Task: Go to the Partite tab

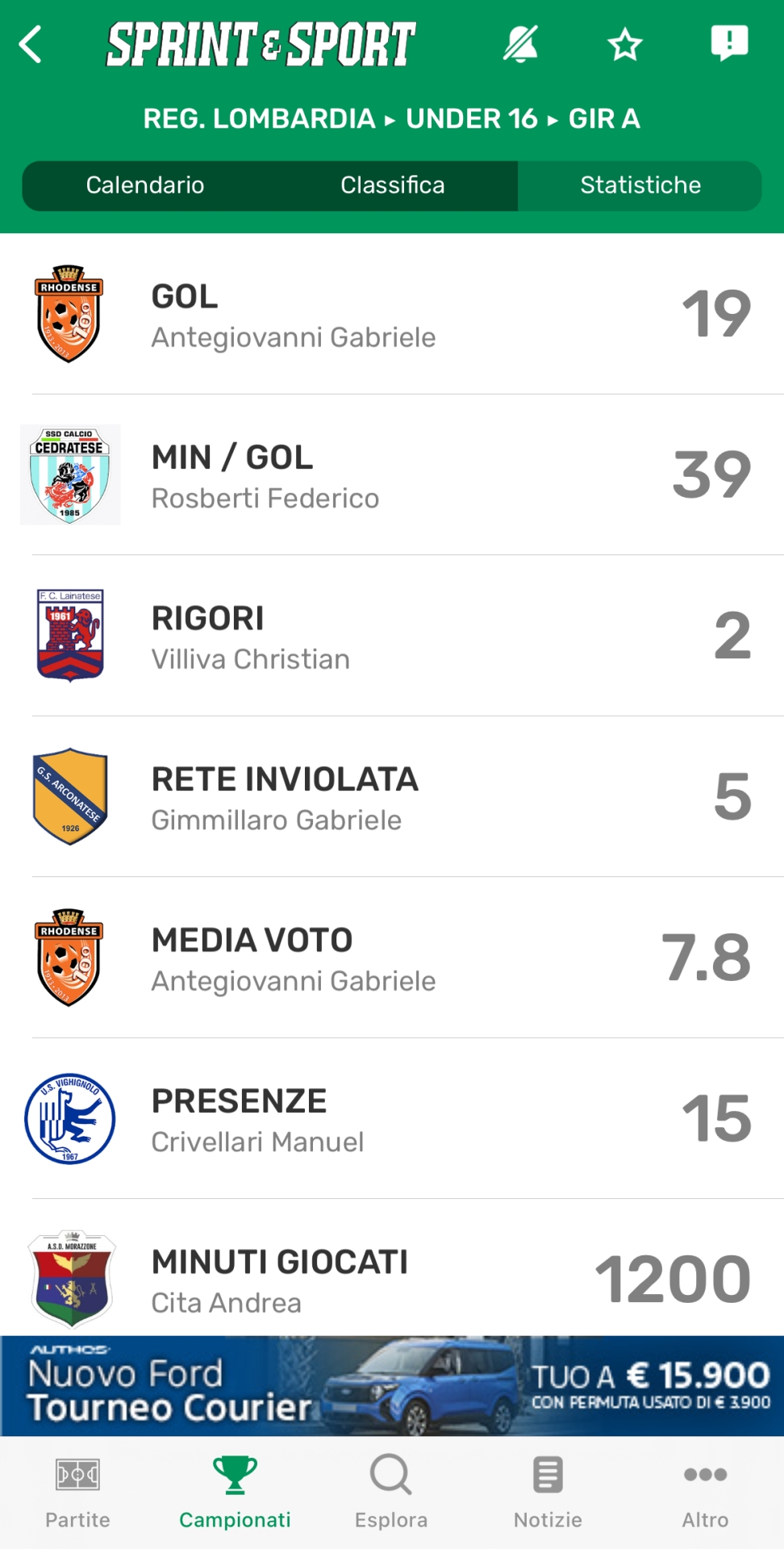Action: pos(77,1493)
